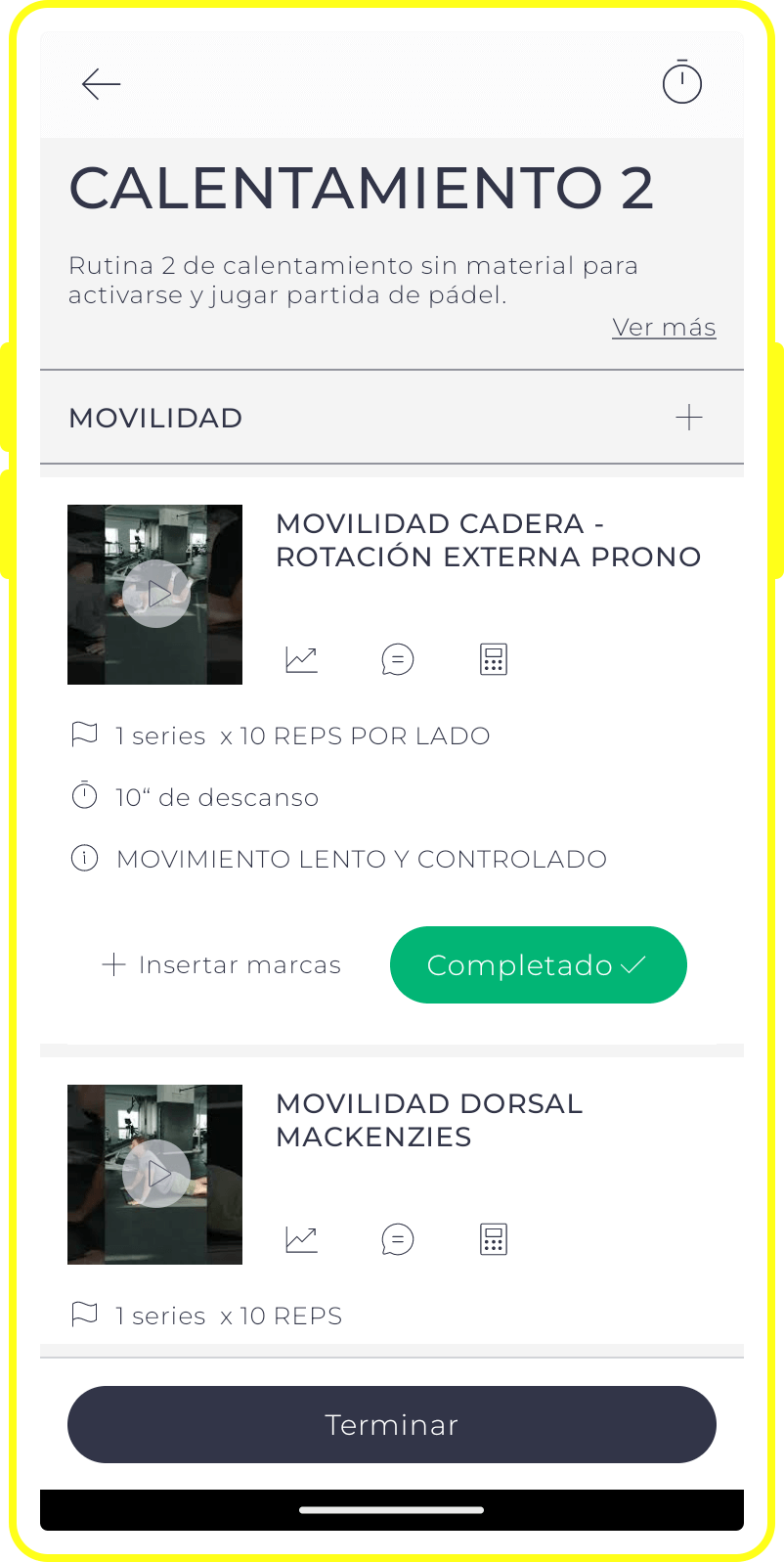Open calculator for Movilidad Dorsal Mackenzies
Image resolution: width=784 pixels, height=1562 pixels.
tap(494, 1239)
